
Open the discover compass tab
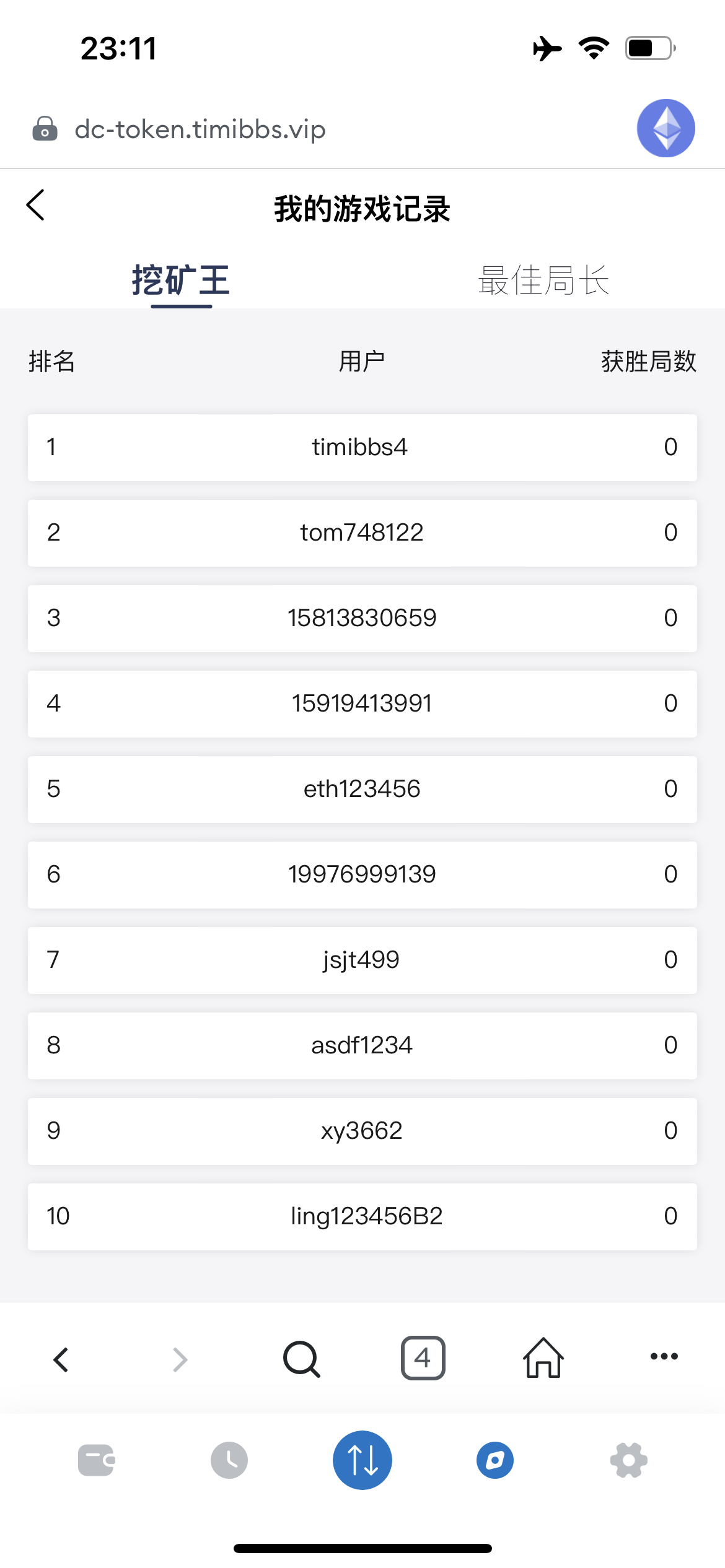(495, 1460)
